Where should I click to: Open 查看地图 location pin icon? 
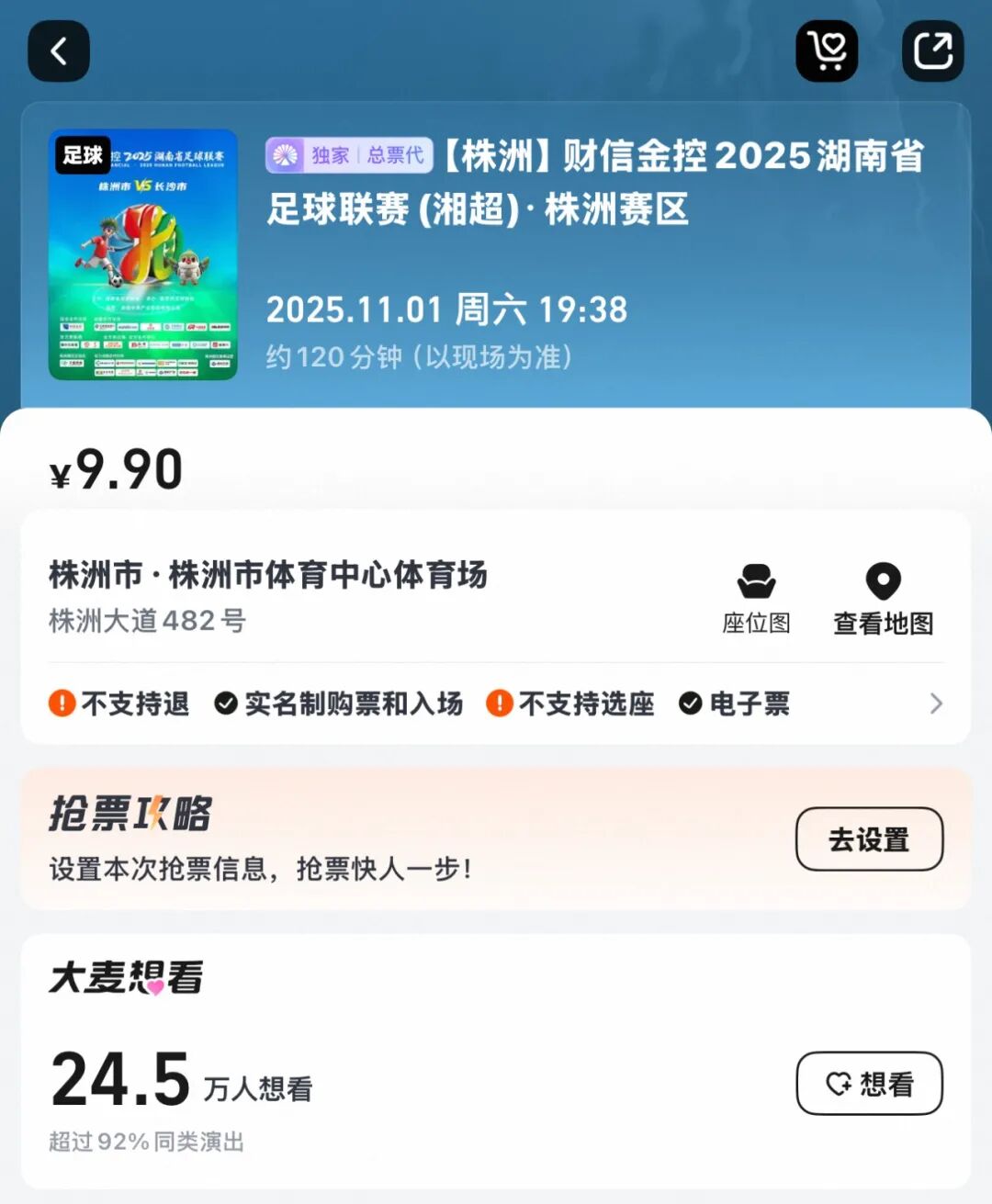point(882,580)
